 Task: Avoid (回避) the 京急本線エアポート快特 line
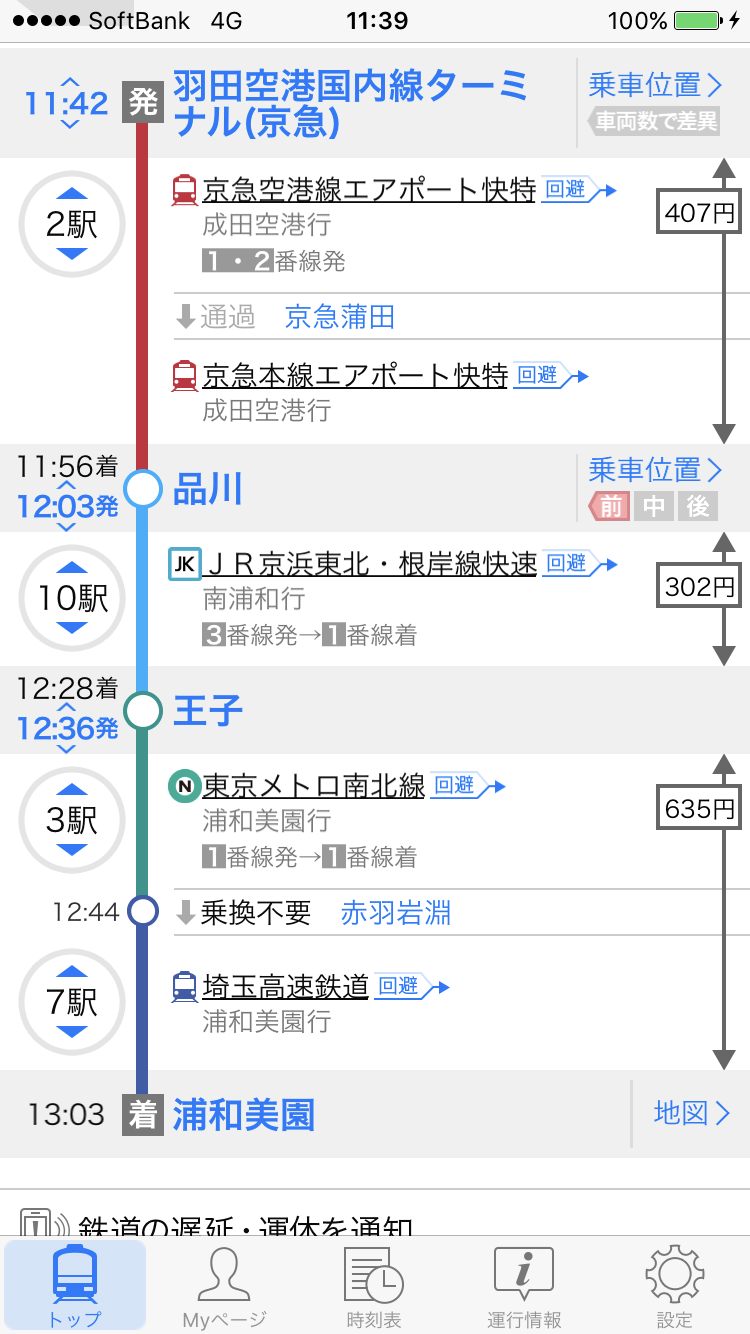[549, 375]
